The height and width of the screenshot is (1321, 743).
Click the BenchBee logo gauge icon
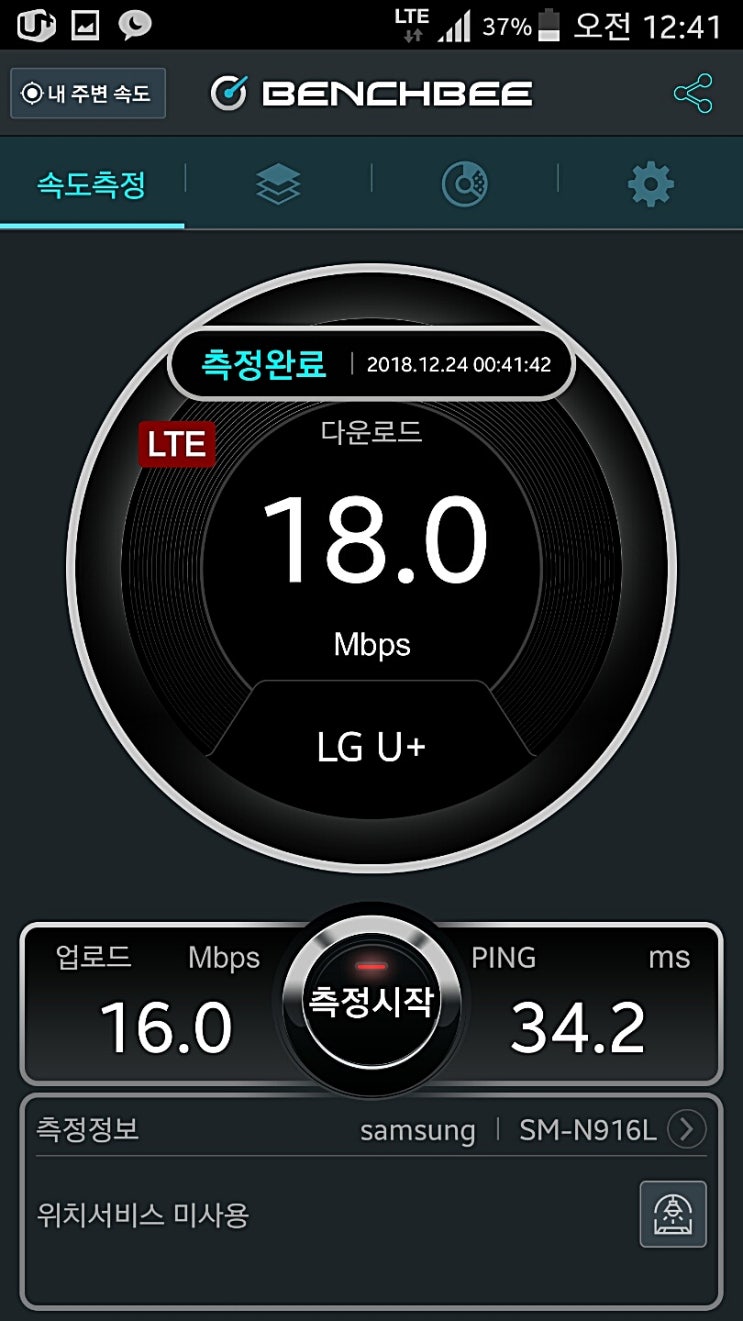(229, 93)
